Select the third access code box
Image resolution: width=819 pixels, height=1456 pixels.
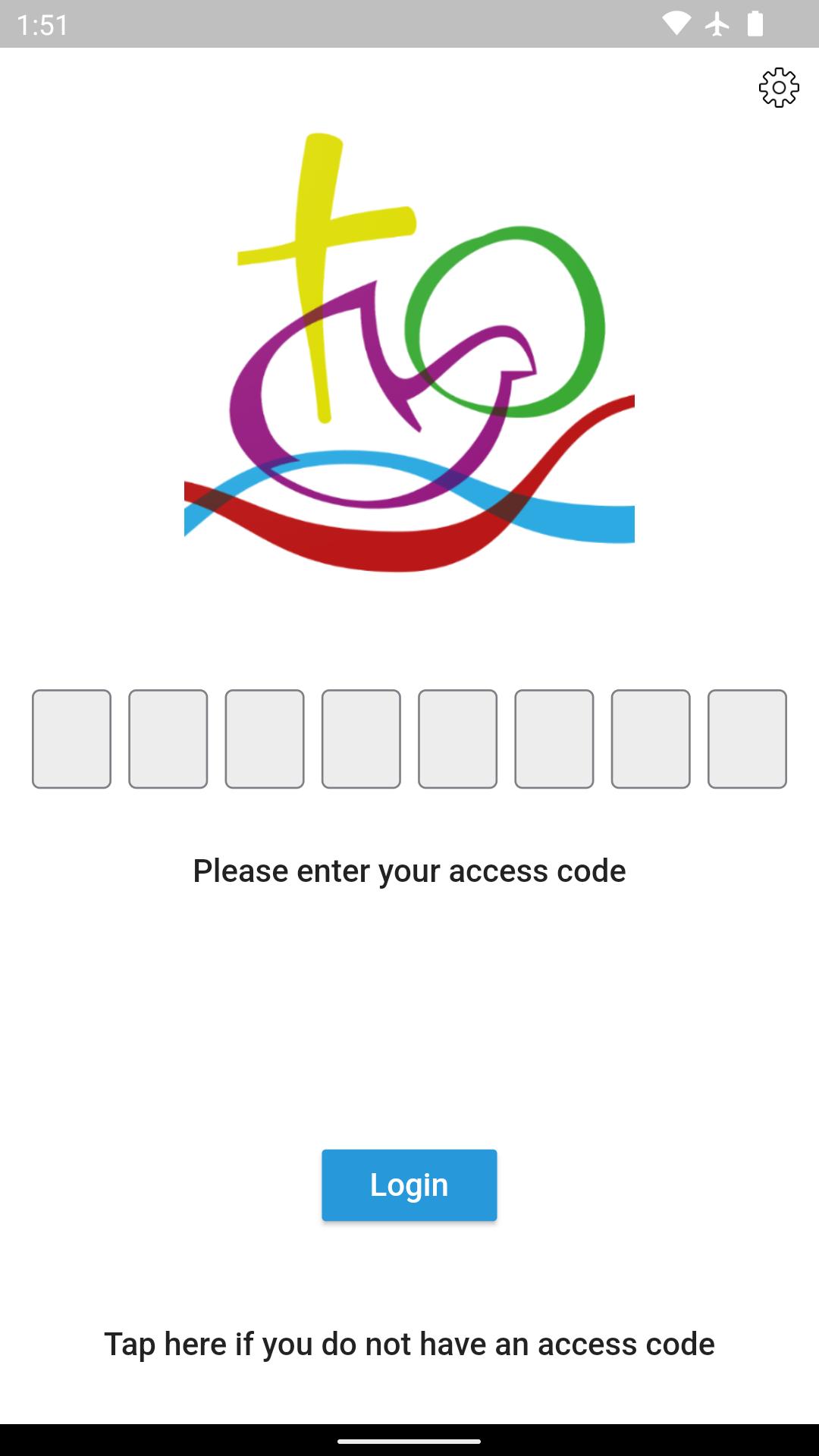(x=265, y=739)
